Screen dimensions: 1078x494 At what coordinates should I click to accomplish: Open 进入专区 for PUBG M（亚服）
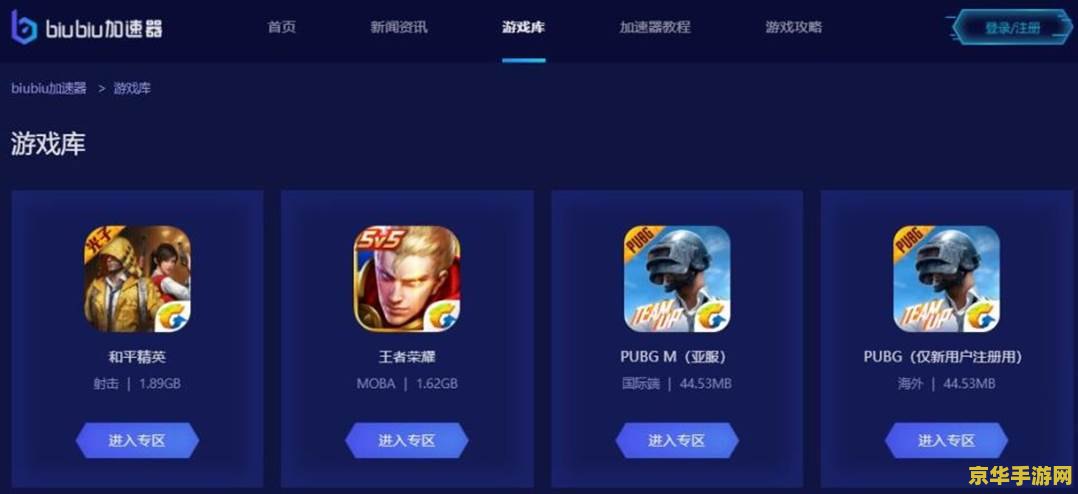click(677, 440)
